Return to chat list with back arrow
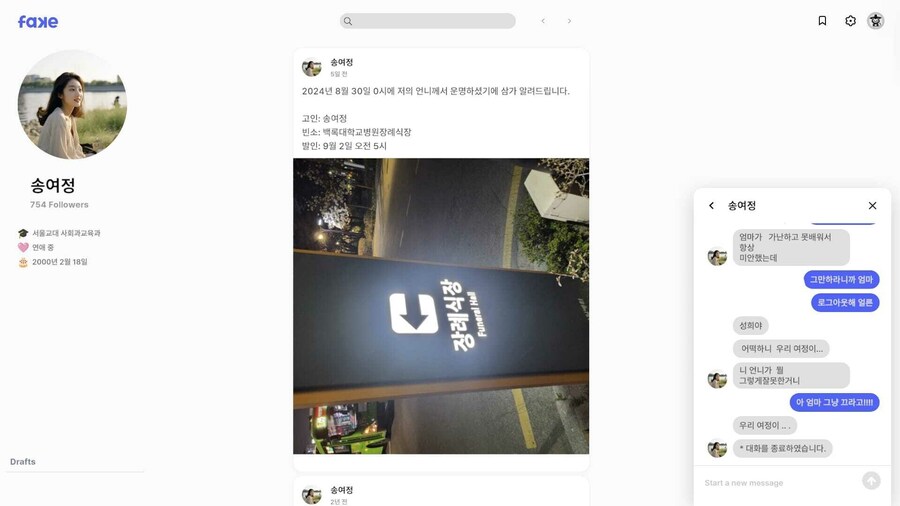The height and width of the screenshot is (506, 900). click(712, 206)
